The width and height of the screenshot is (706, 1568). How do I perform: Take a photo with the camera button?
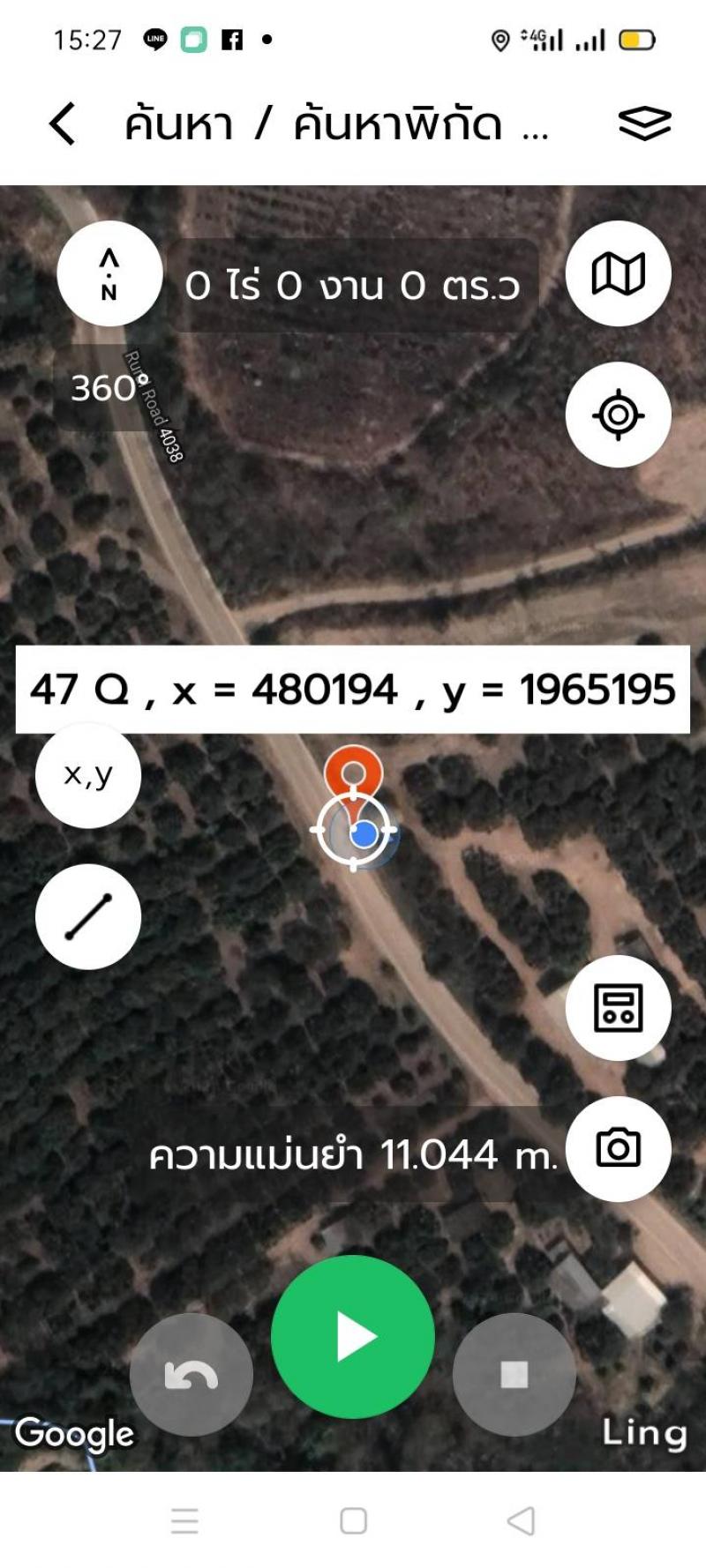(618, 1148)
